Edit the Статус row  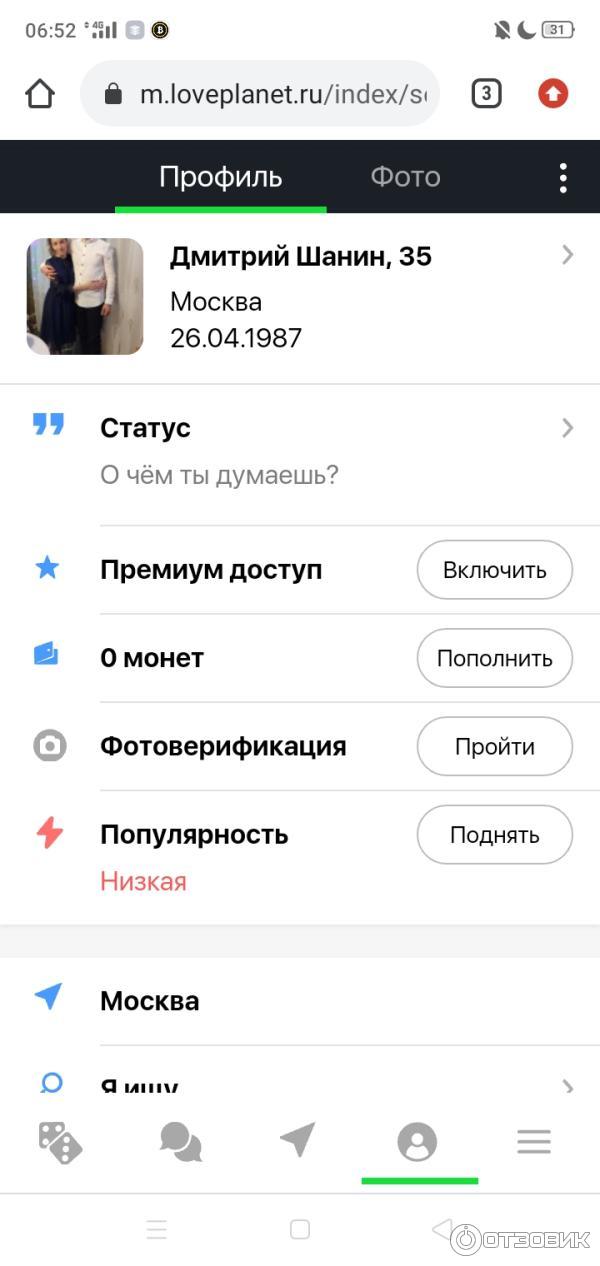point(300,450)
